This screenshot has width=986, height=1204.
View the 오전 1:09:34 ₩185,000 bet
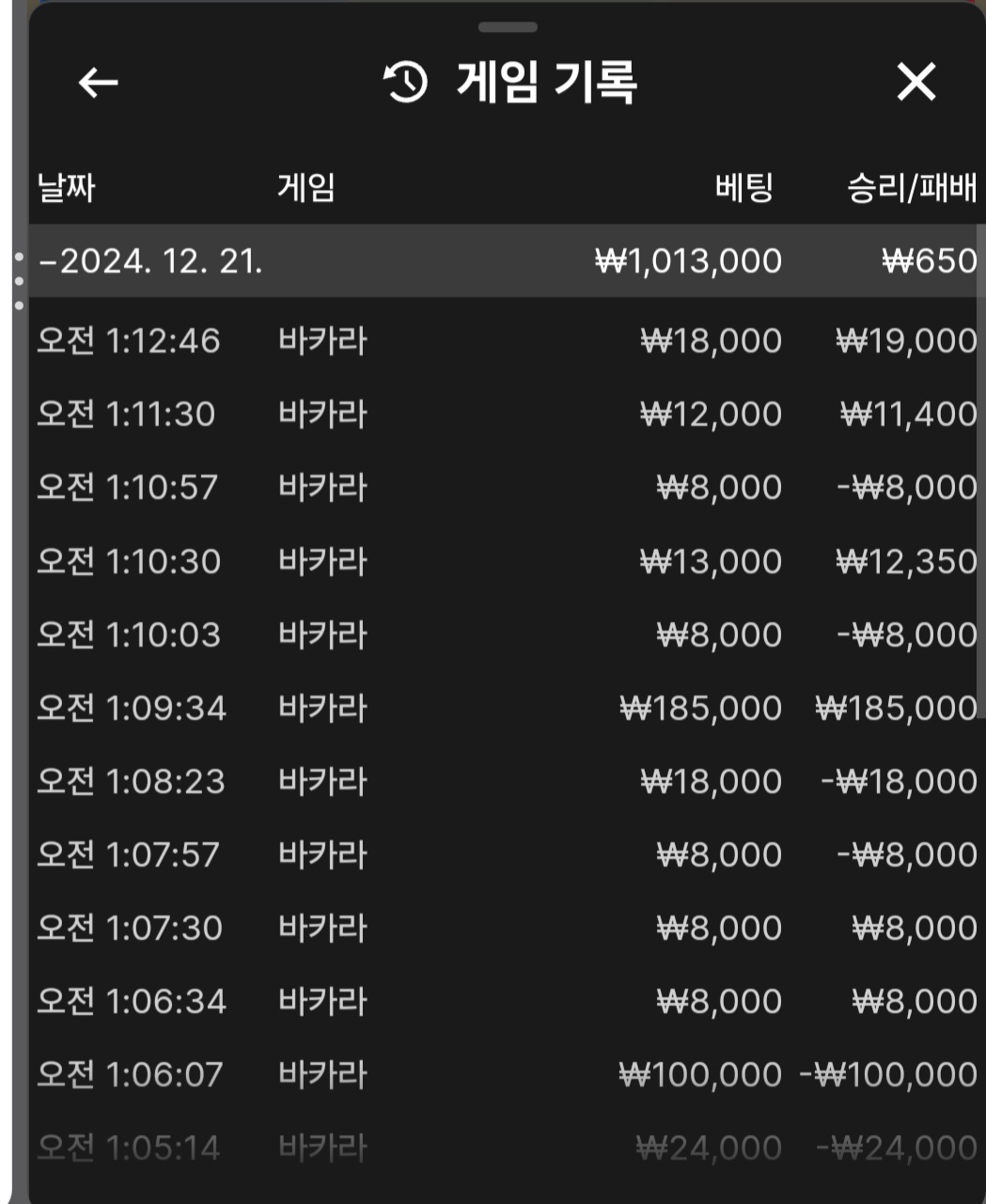click(506, 708)
